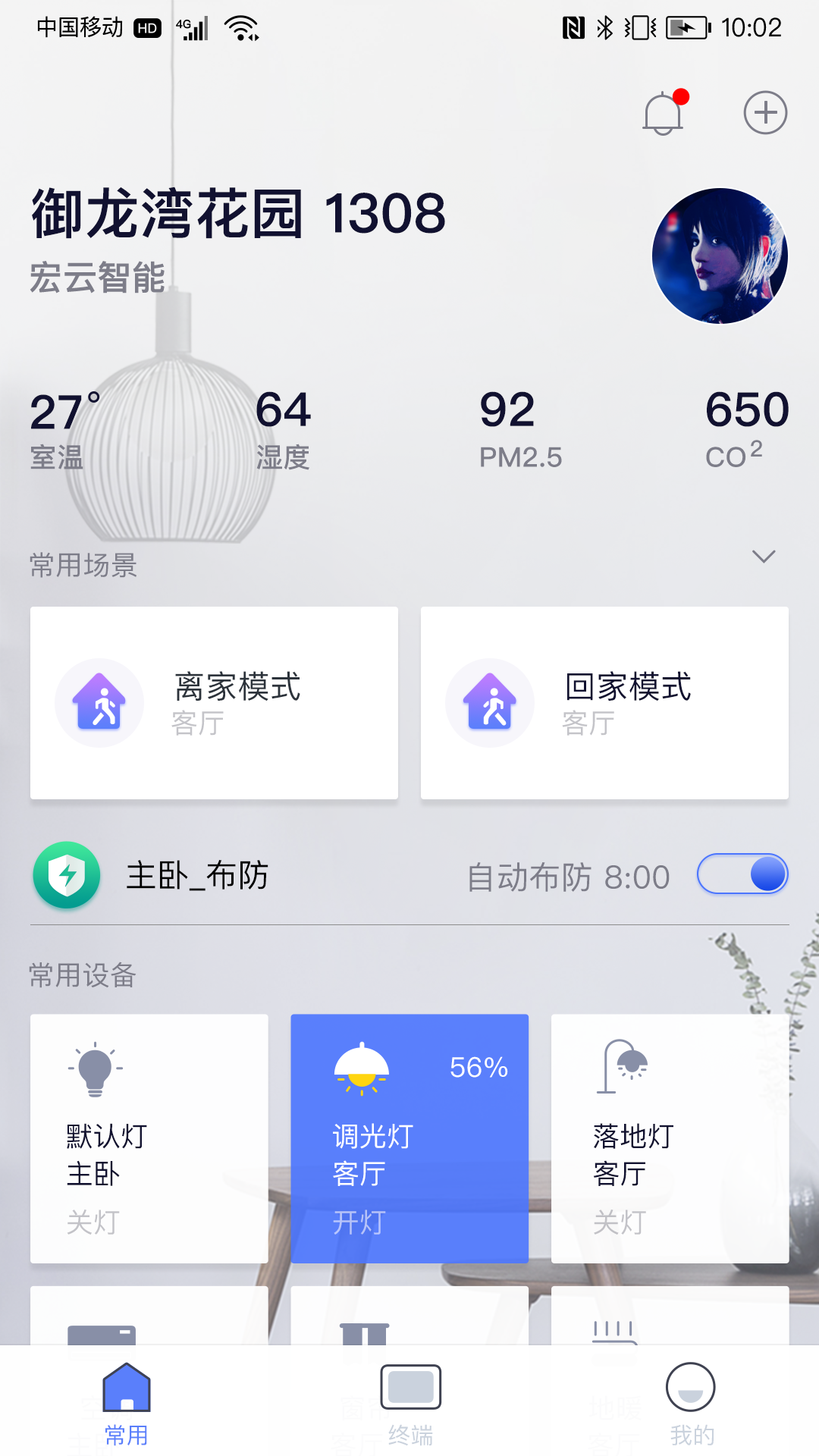
Task: Open the notifications bell
Action: click(664, 114)
